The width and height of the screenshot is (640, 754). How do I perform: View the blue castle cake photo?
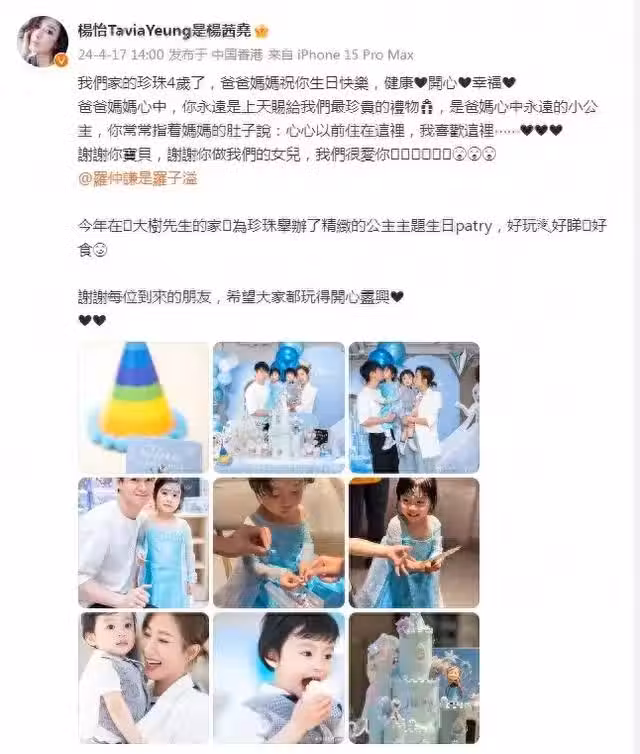413,677
